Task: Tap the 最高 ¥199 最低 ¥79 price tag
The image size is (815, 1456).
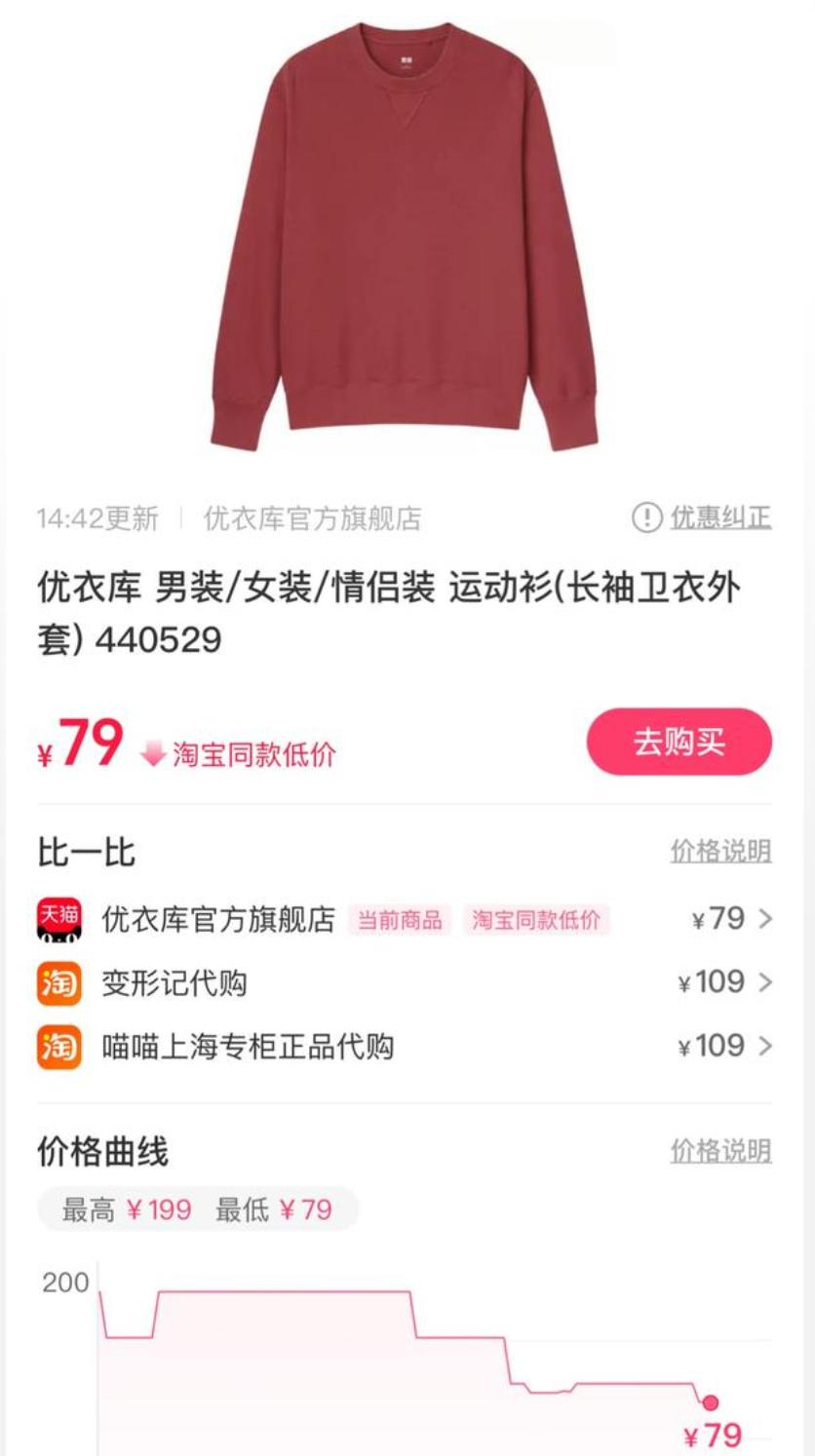Action: [x=195, y=1207]
